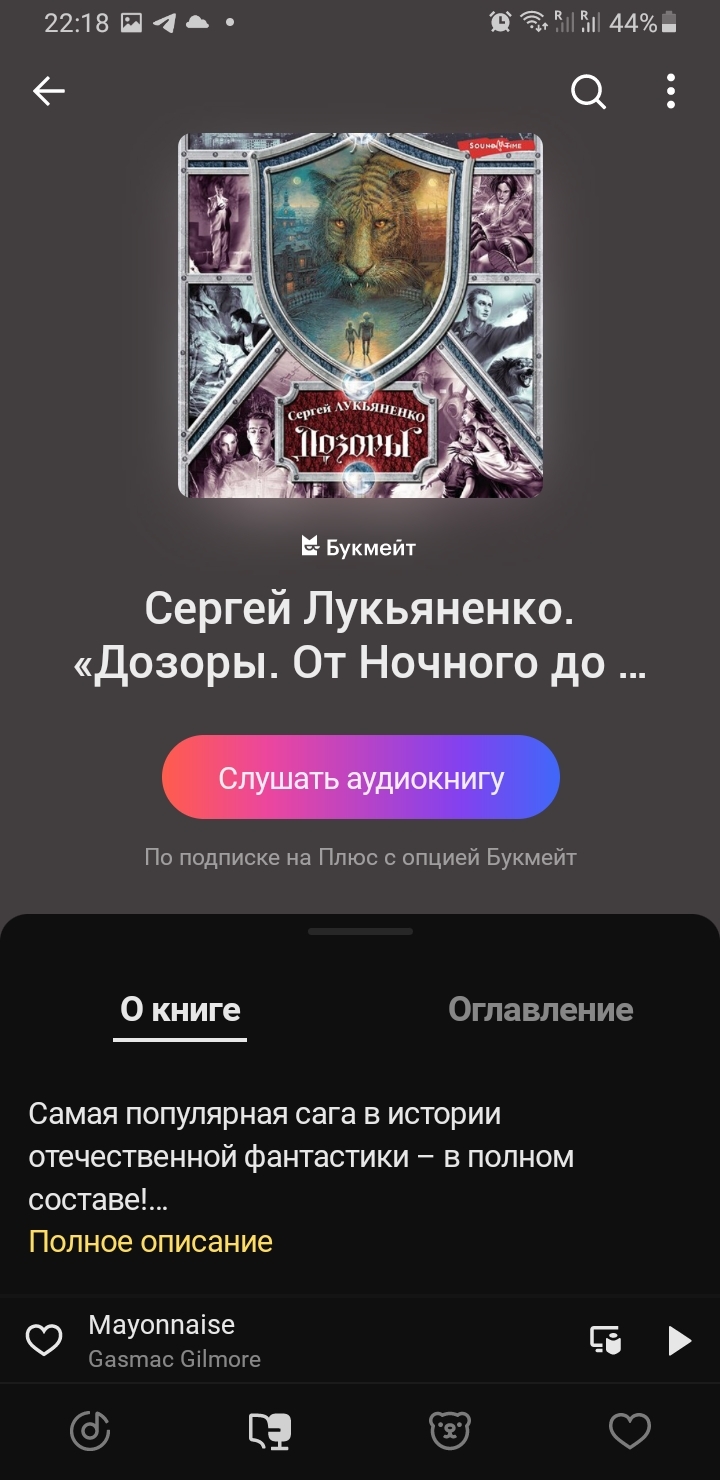Open the three-dot overflow menu
The height and width of the screenshot is (1480, 720).
click(670, 92)
